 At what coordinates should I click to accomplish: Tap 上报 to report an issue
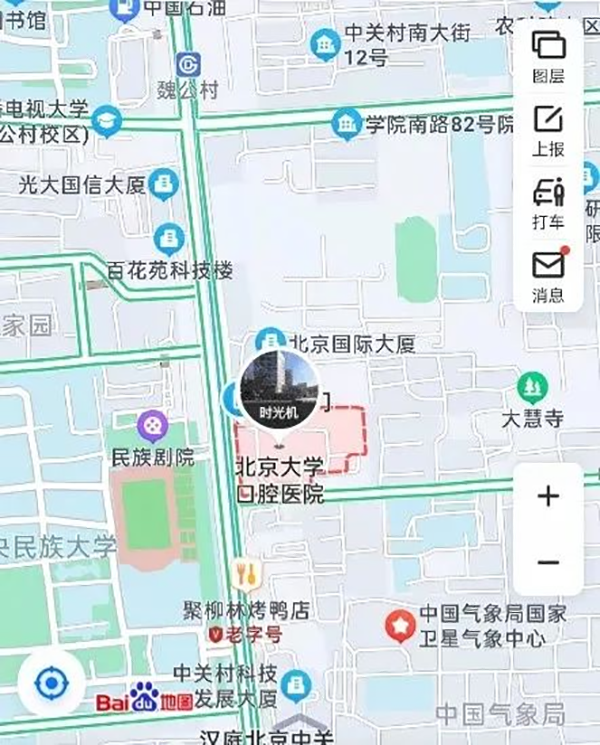tap(548, 130)
